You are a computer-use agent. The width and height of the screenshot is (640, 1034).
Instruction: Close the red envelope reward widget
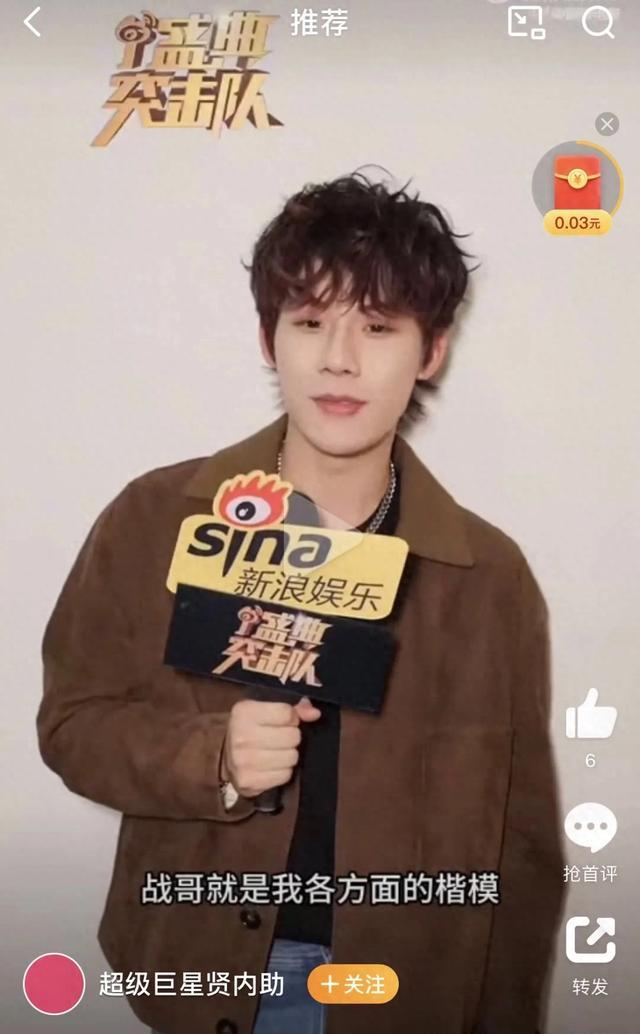(x=607, y=124)
